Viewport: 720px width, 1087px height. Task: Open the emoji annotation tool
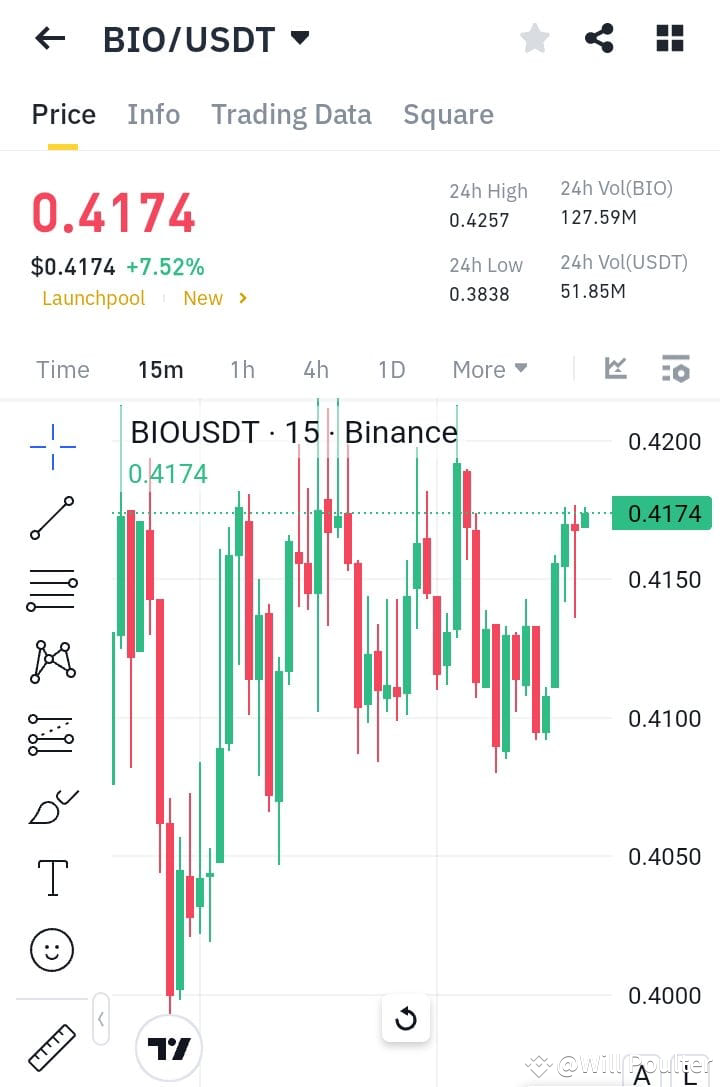coord(50,950)
